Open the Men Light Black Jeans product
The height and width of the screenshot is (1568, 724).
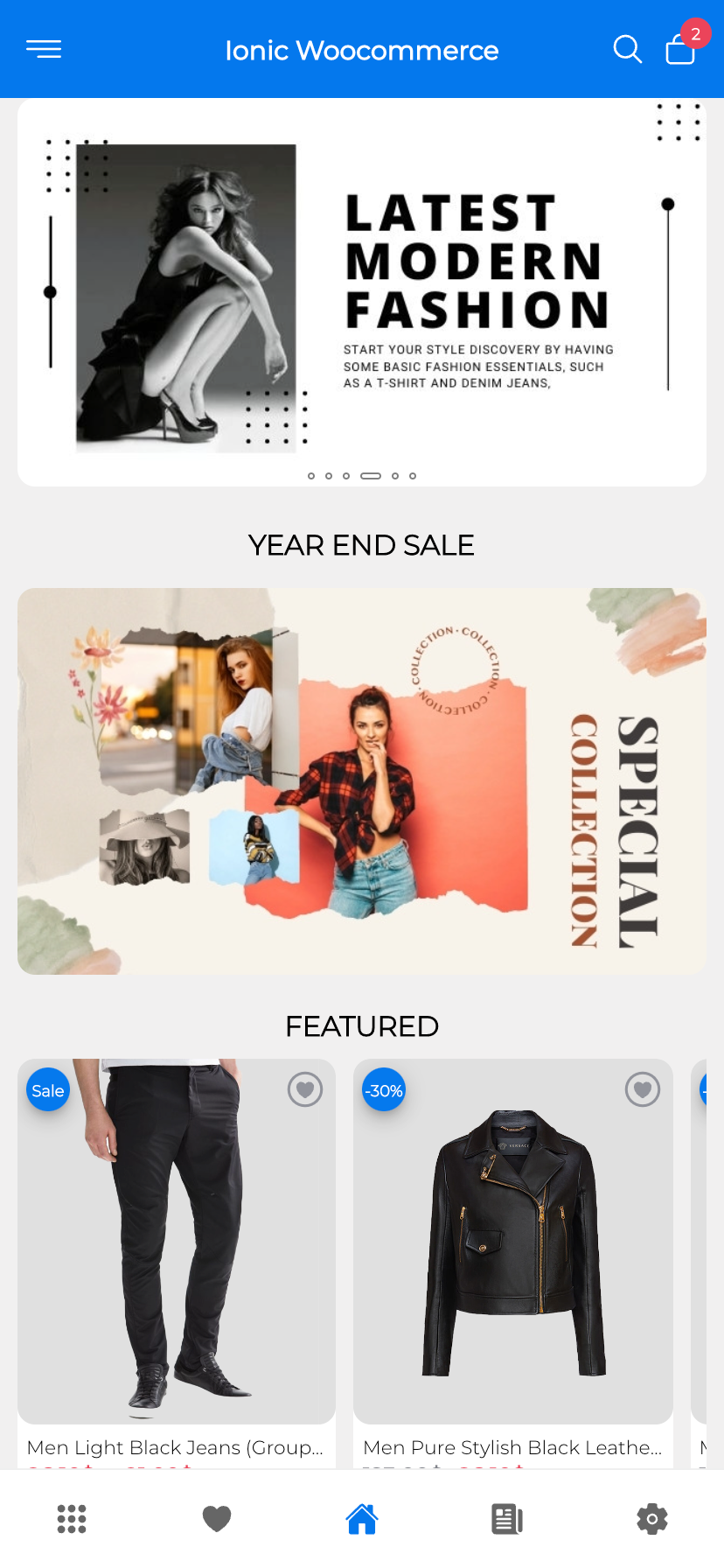[x=177, y=1242]
